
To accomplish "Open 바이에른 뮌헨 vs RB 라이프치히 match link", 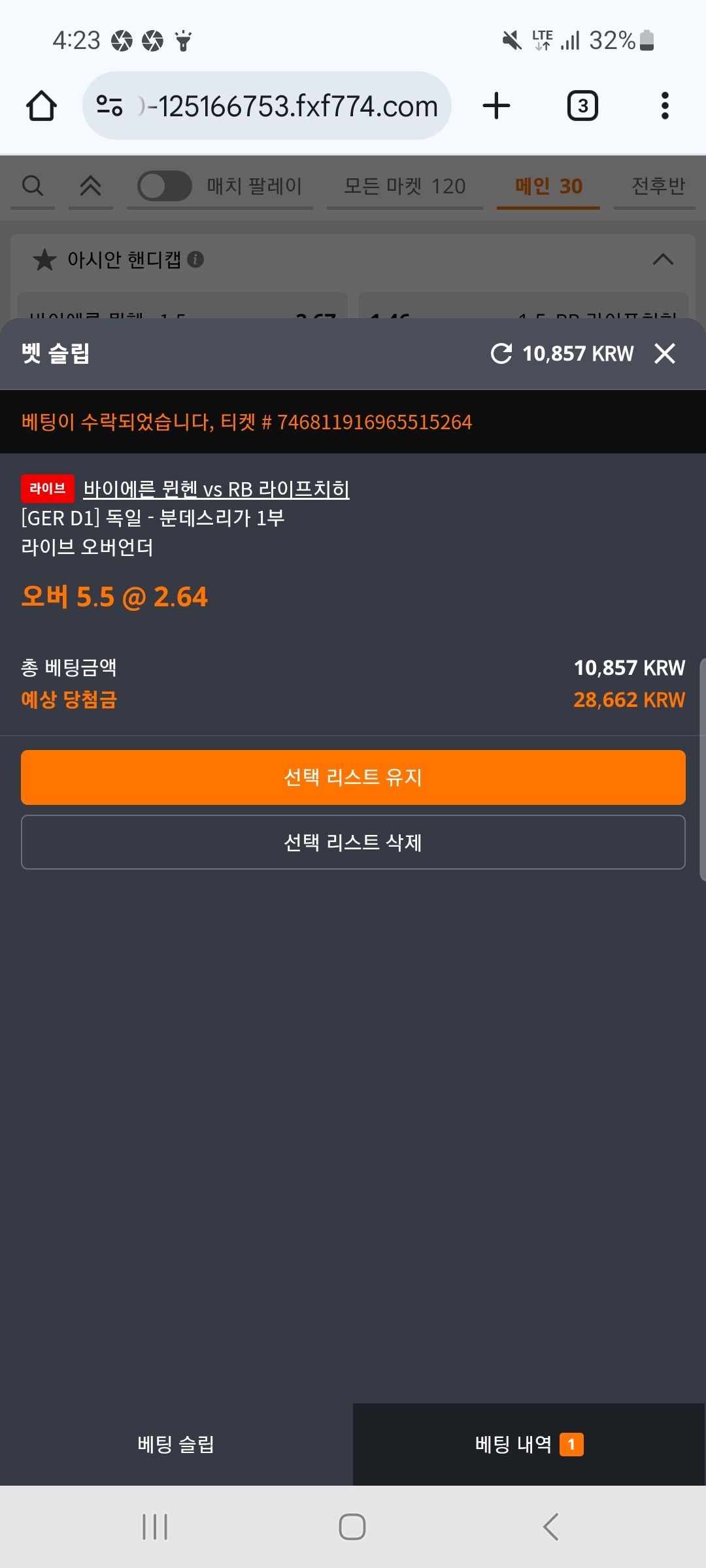I will click(x=216, y=489).
